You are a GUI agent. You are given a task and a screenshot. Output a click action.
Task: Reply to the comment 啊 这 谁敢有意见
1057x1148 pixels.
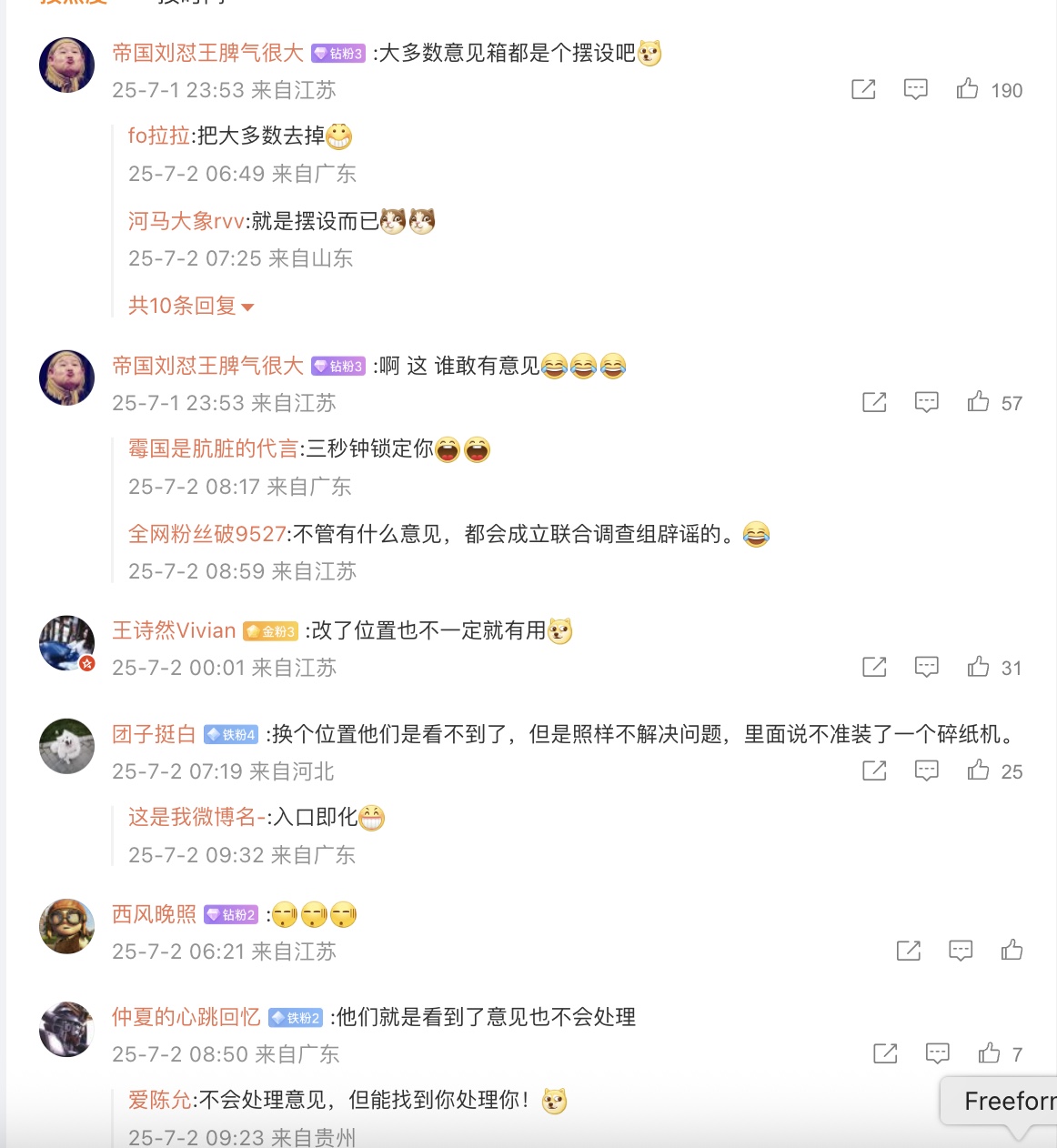pos(926,402)
